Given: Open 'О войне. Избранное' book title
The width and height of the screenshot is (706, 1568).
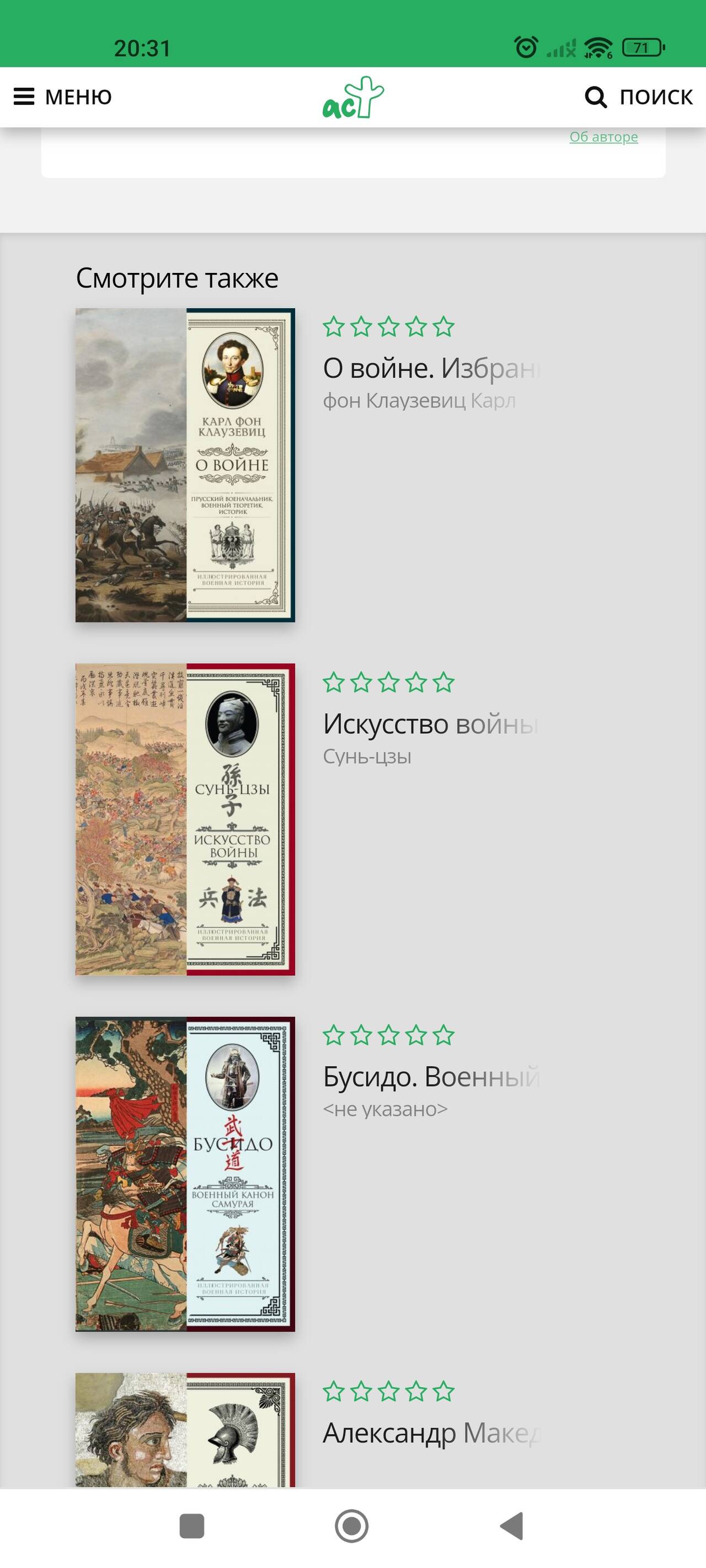Looking at the screenshot, I should click(x=431, y=368).
